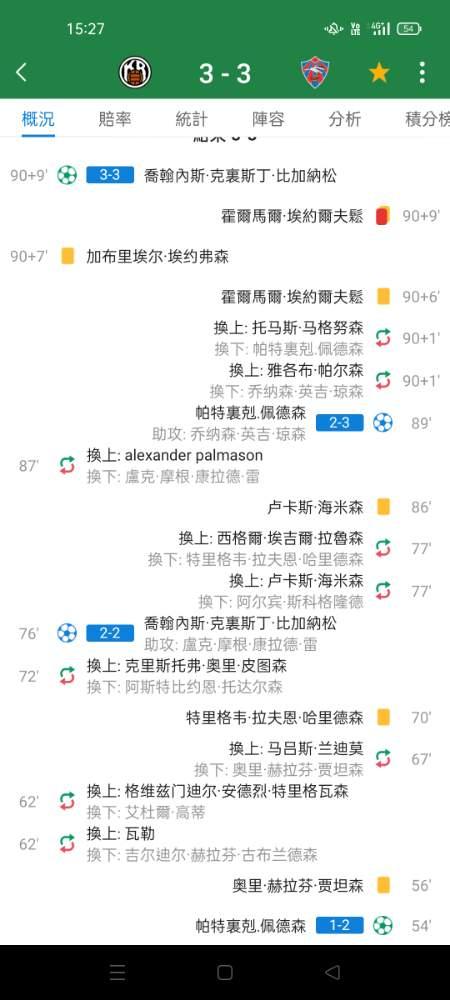Image resolution: width=450 pixels, height=1000 pixels.
Task: Open the 積分榜 tab
Action: pyautogui.click(x=427, y=119)
